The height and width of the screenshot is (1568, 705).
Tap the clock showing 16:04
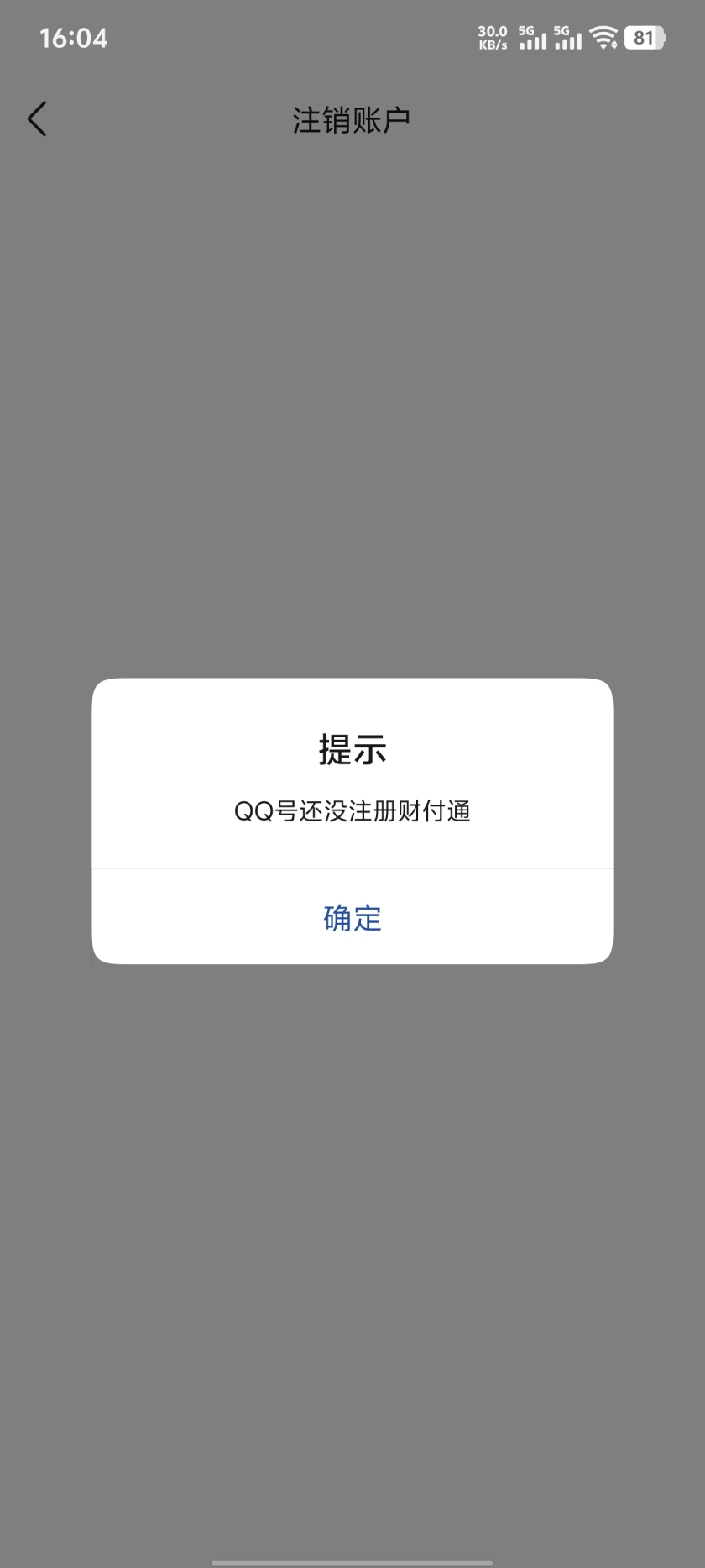click(x=72, y=38)
